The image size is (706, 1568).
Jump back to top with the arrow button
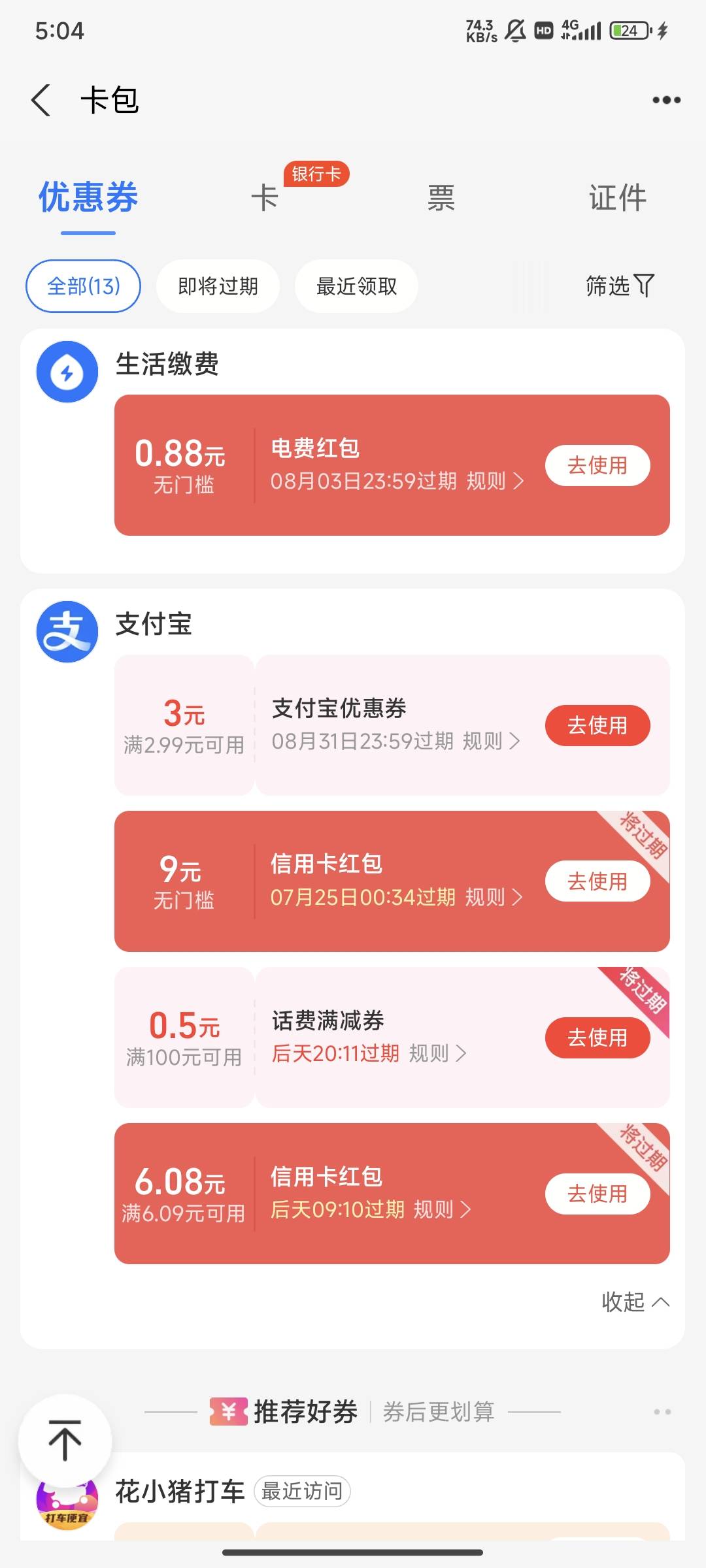pos(65,1441)
